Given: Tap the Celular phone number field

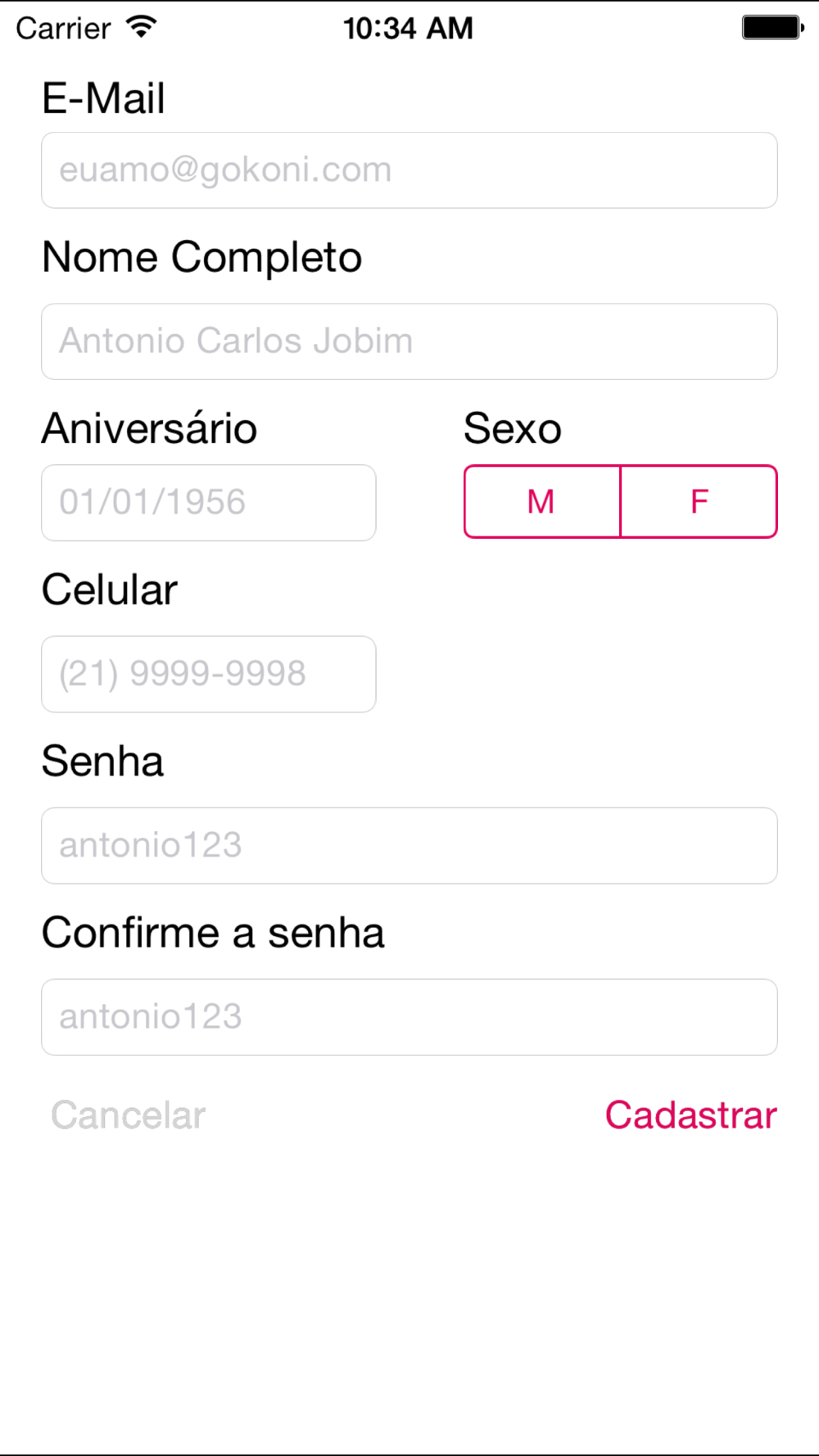Looking at the screenshot, I should point(209,674).
